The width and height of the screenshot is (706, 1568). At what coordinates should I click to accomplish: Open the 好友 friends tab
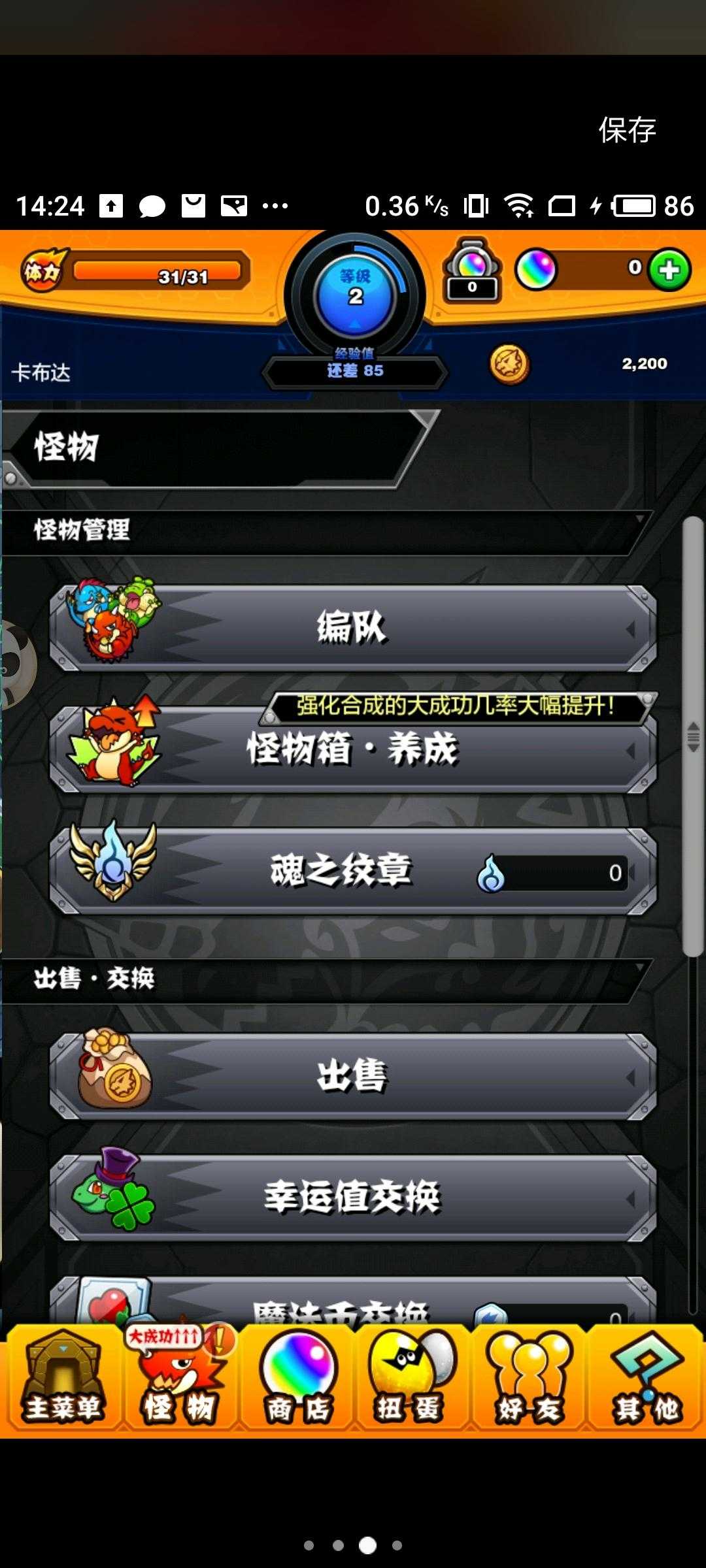click(529, 1379)
